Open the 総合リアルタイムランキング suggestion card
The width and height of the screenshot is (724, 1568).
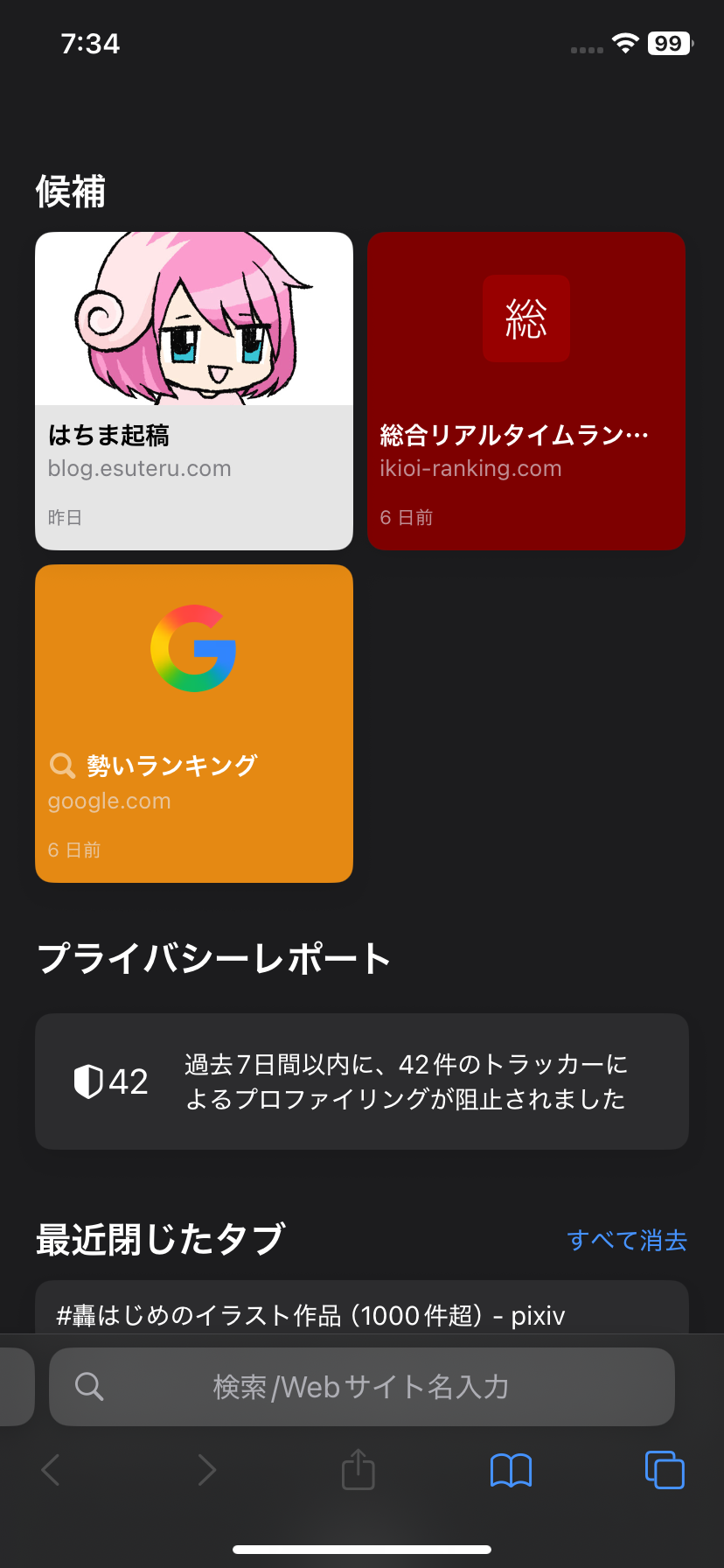click(x=526, y=390)
